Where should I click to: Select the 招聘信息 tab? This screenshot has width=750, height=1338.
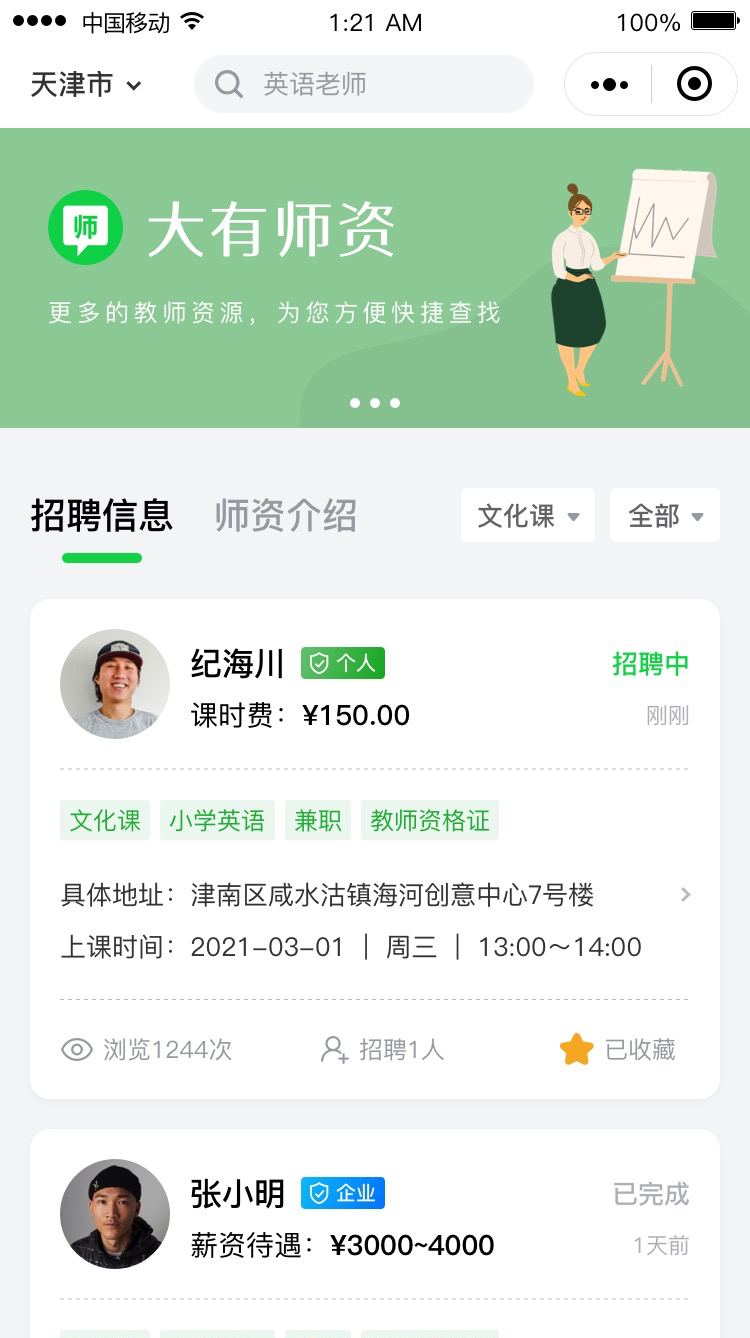click(x=102, y=517)
